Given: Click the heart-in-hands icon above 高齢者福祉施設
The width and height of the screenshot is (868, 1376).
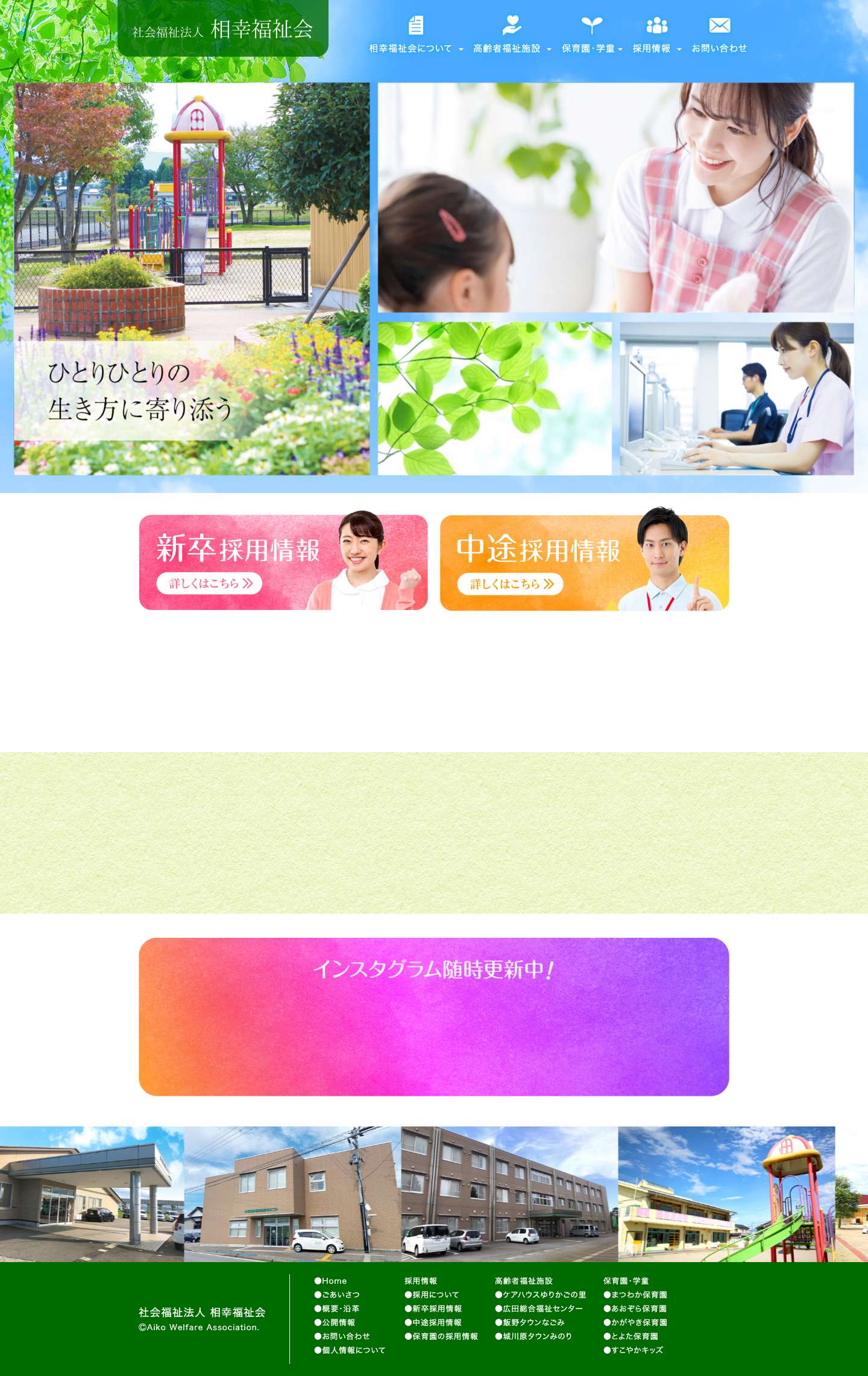Looking at the screenshot, I should [512, 27].
